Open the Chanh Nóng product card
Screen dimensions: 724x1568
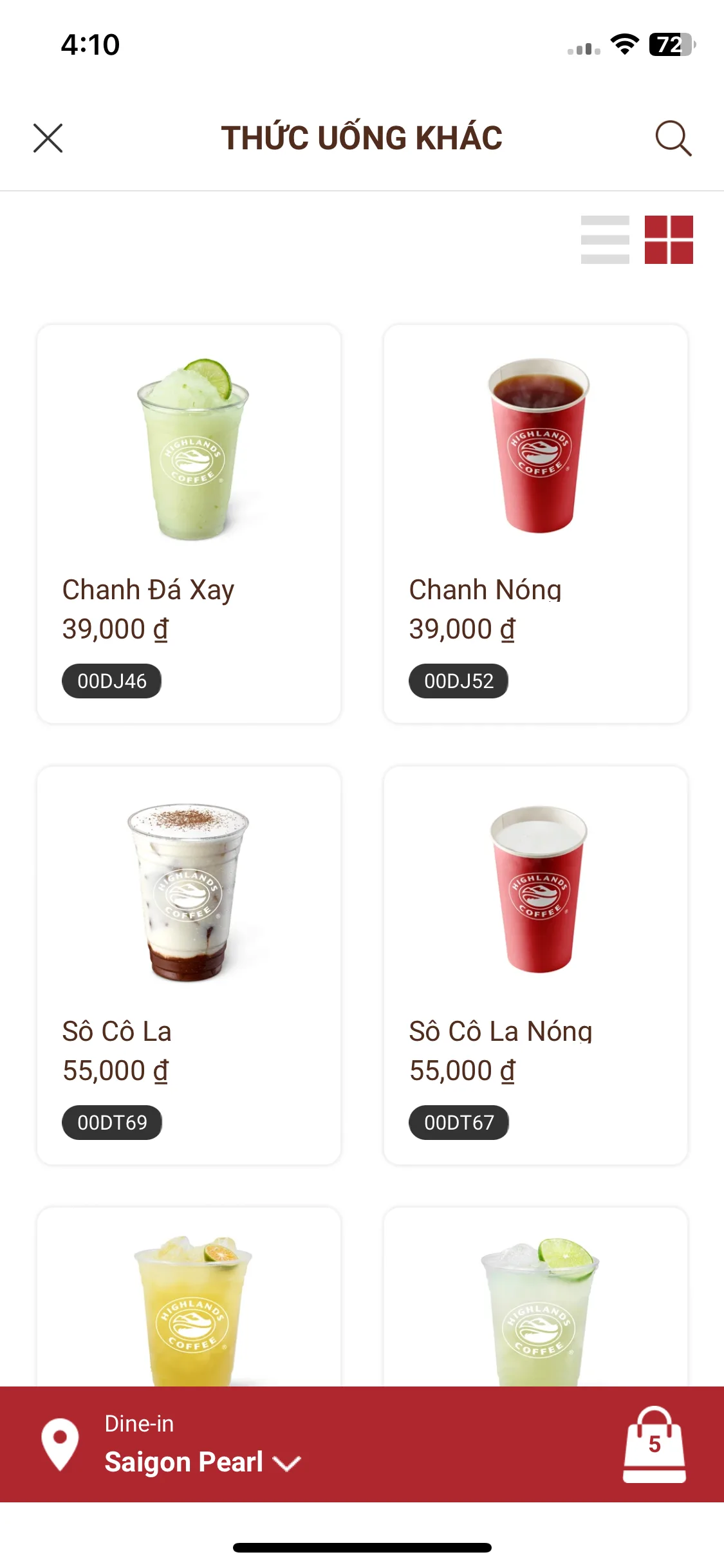(535, 523)
